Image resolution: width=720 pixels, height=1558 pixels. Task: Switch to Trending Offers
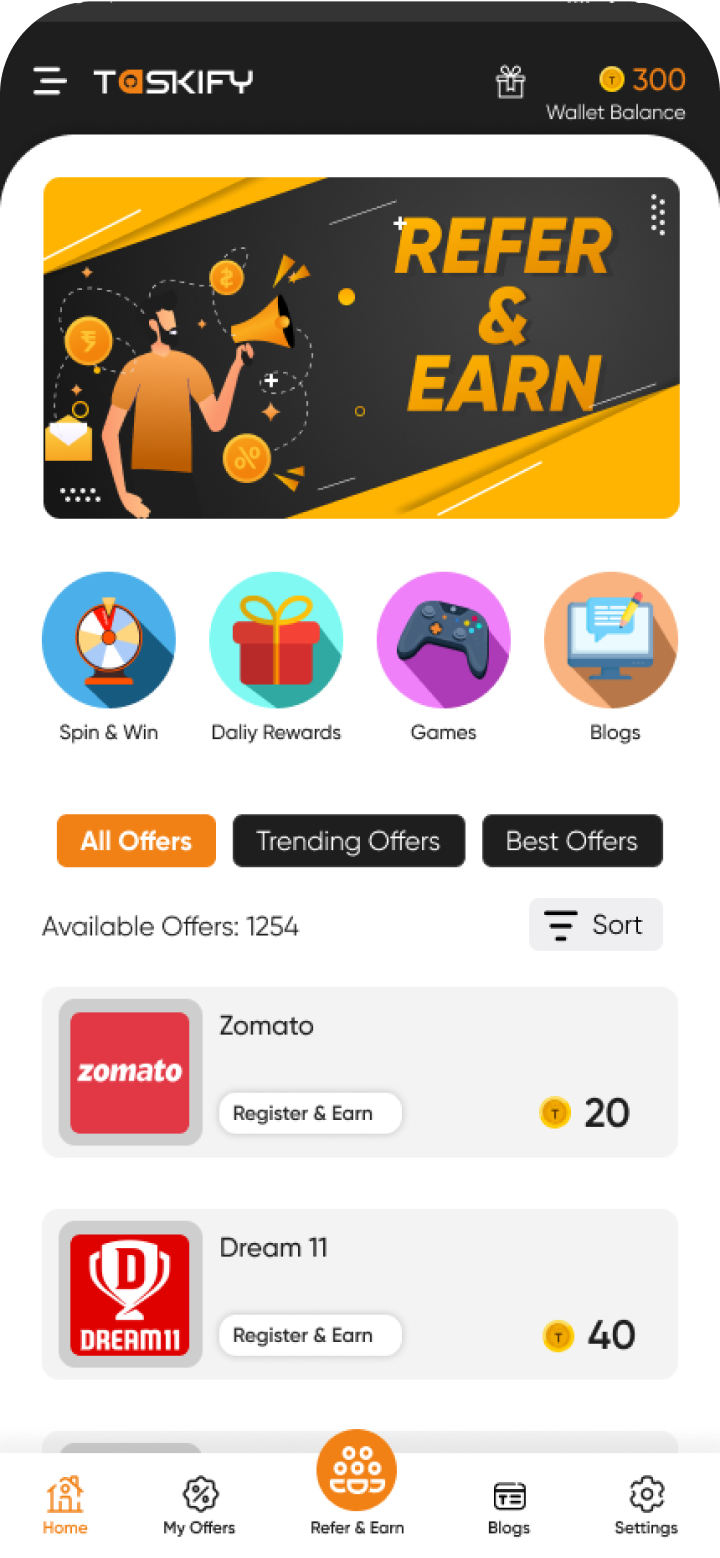[x=348, y=841]
